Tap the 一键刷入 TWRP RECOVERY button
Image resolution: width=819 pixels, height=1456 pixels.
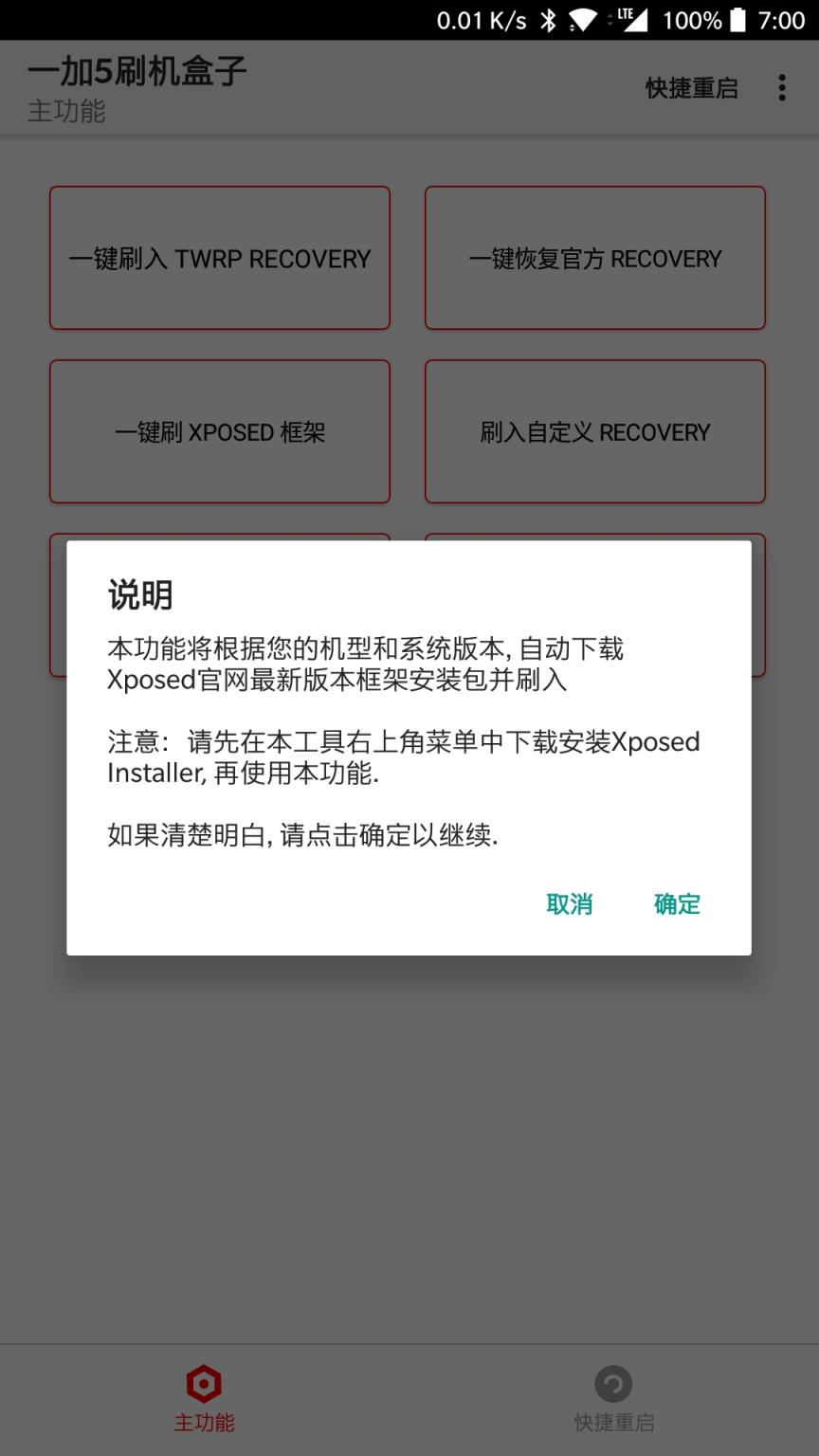[x=219, y=257]
